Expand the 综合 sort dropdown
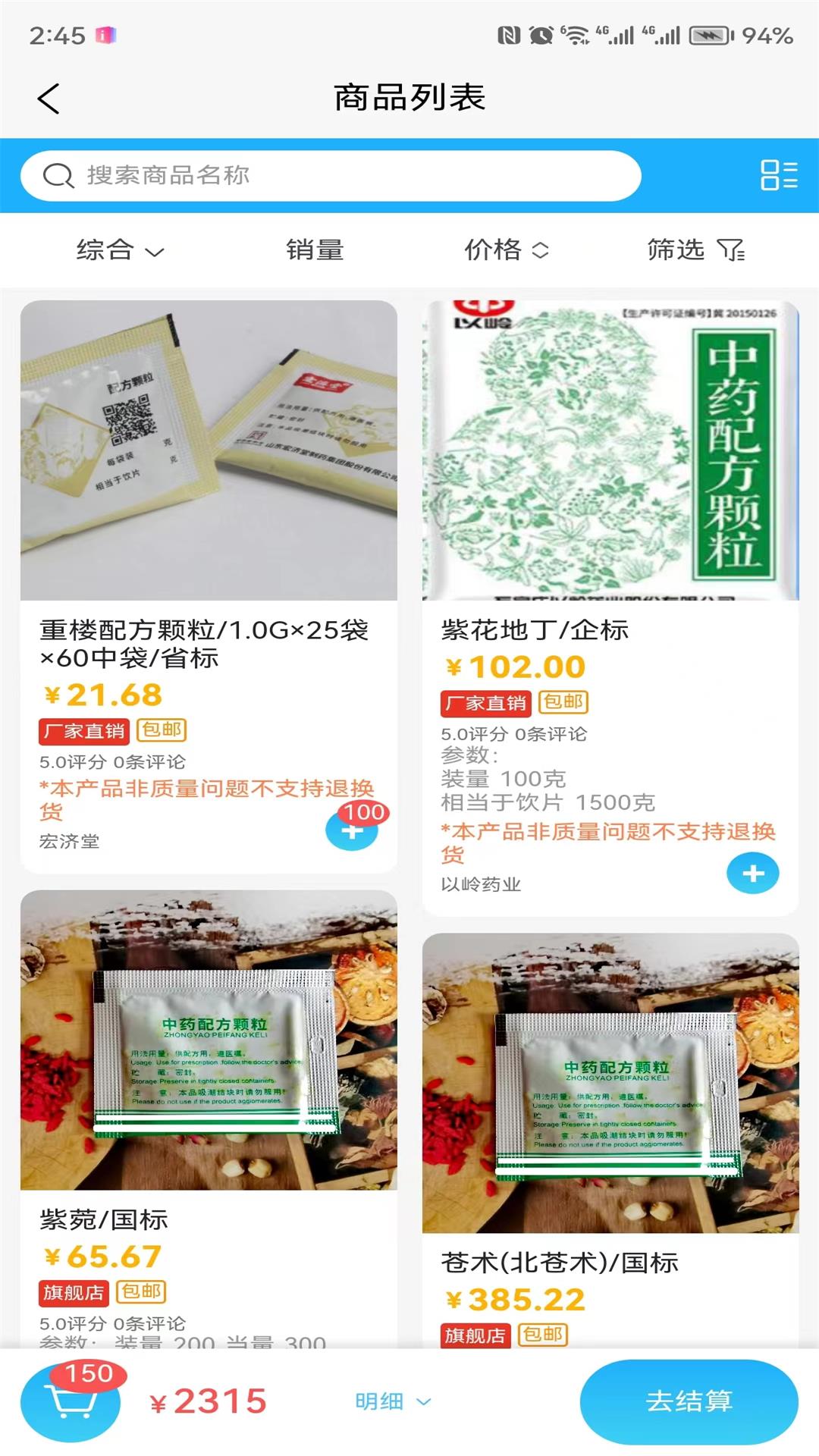This screenshot has width=819, height=1456. 120,249
